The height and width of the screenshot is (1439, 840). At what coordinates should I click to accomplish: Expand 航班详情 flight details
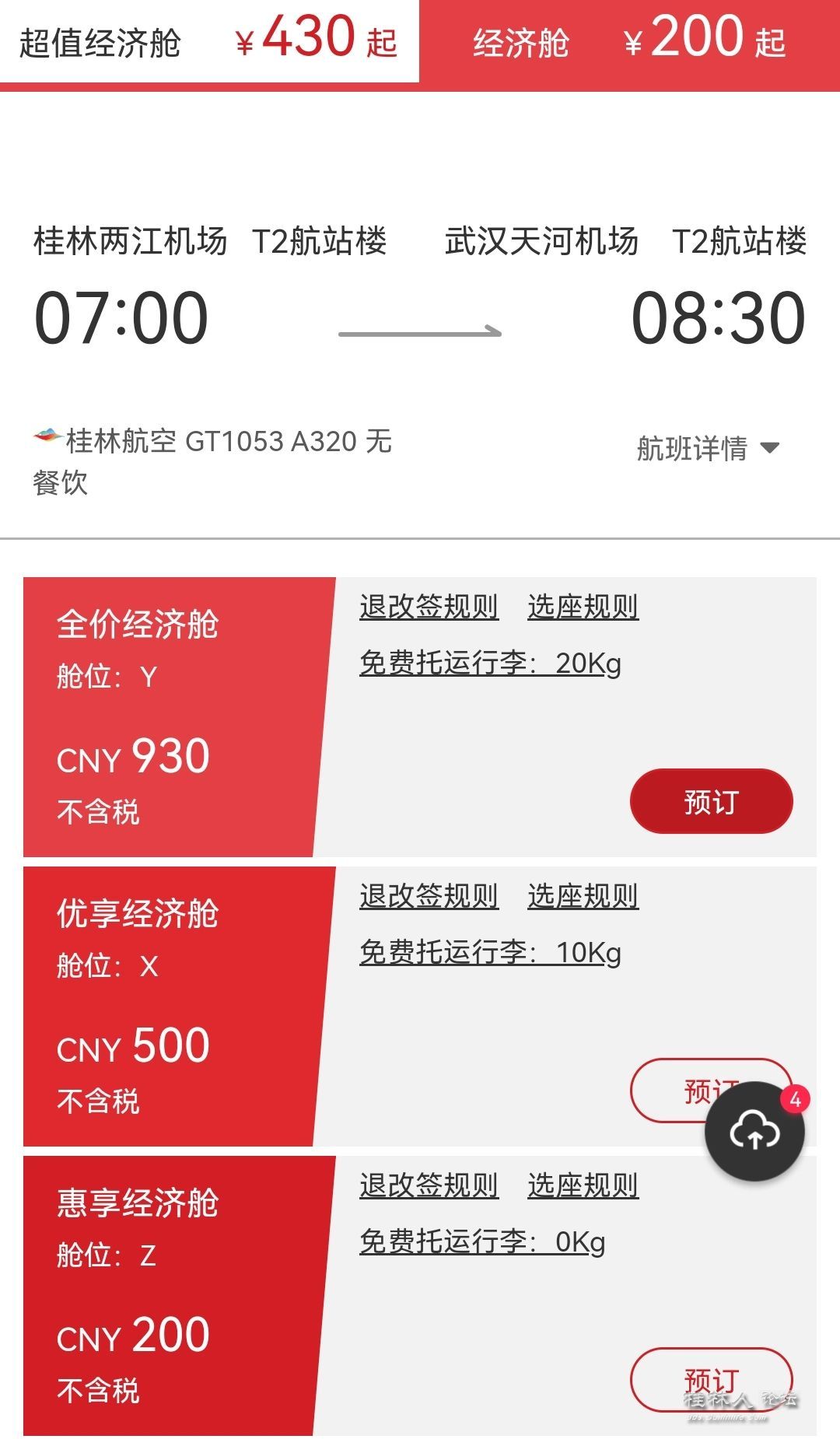click(708, 448)
